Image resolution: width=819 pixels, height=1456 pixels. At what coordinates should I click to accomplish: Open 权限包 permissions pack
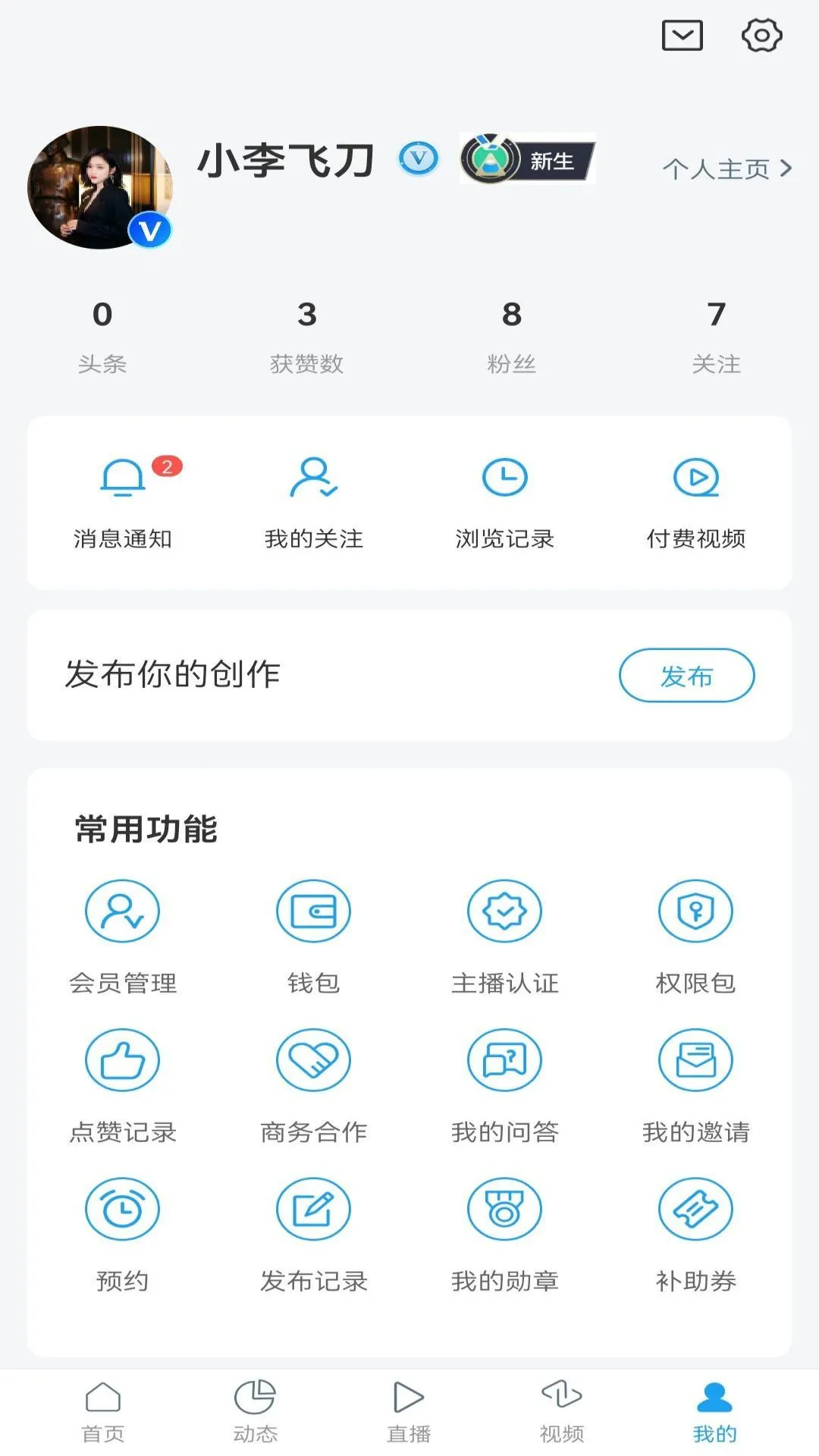point(695,937)
